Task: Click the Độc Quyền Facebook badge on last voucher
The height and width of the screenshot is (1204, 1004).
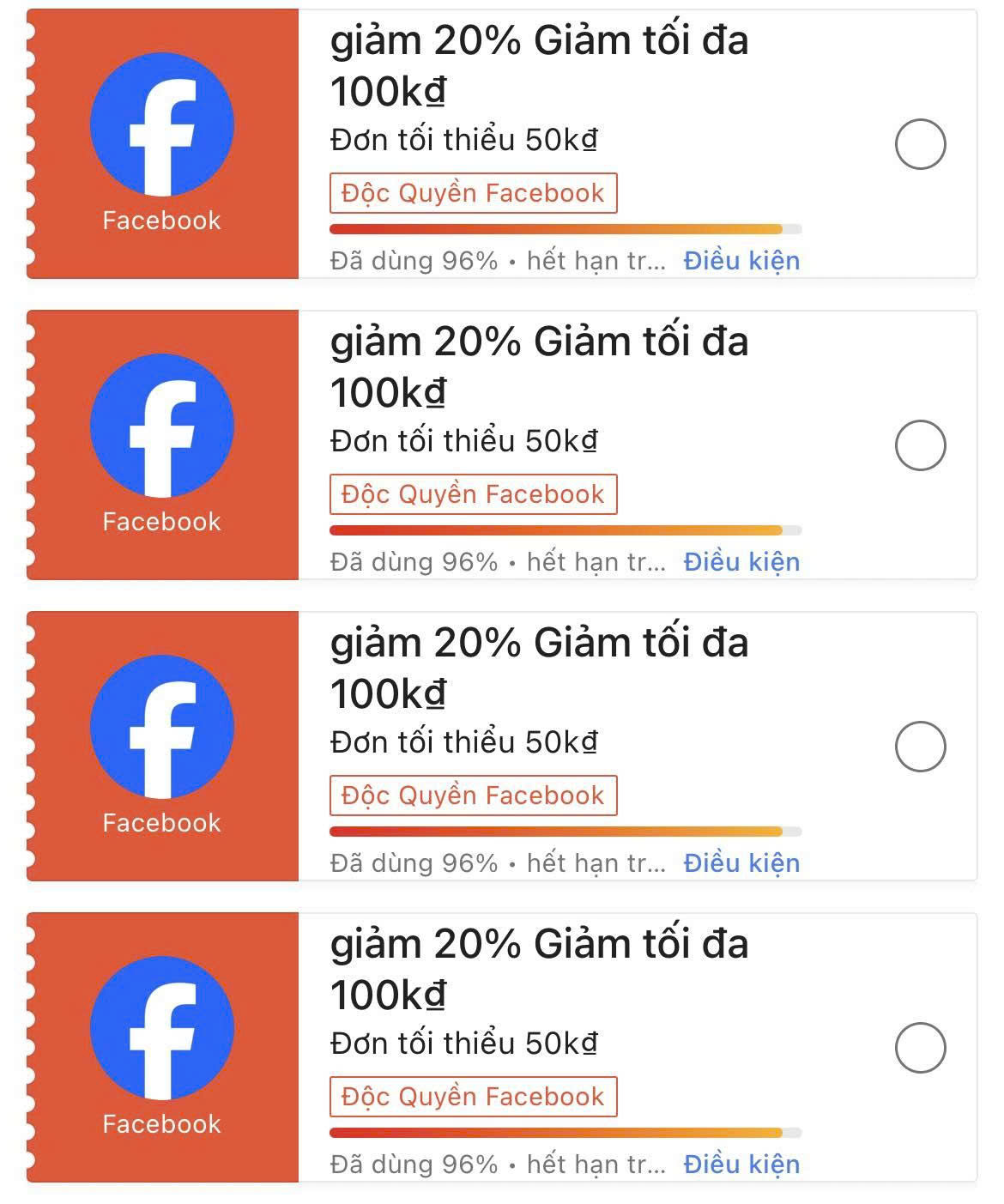Action: pyautogui.click(x=473, y=1096)
